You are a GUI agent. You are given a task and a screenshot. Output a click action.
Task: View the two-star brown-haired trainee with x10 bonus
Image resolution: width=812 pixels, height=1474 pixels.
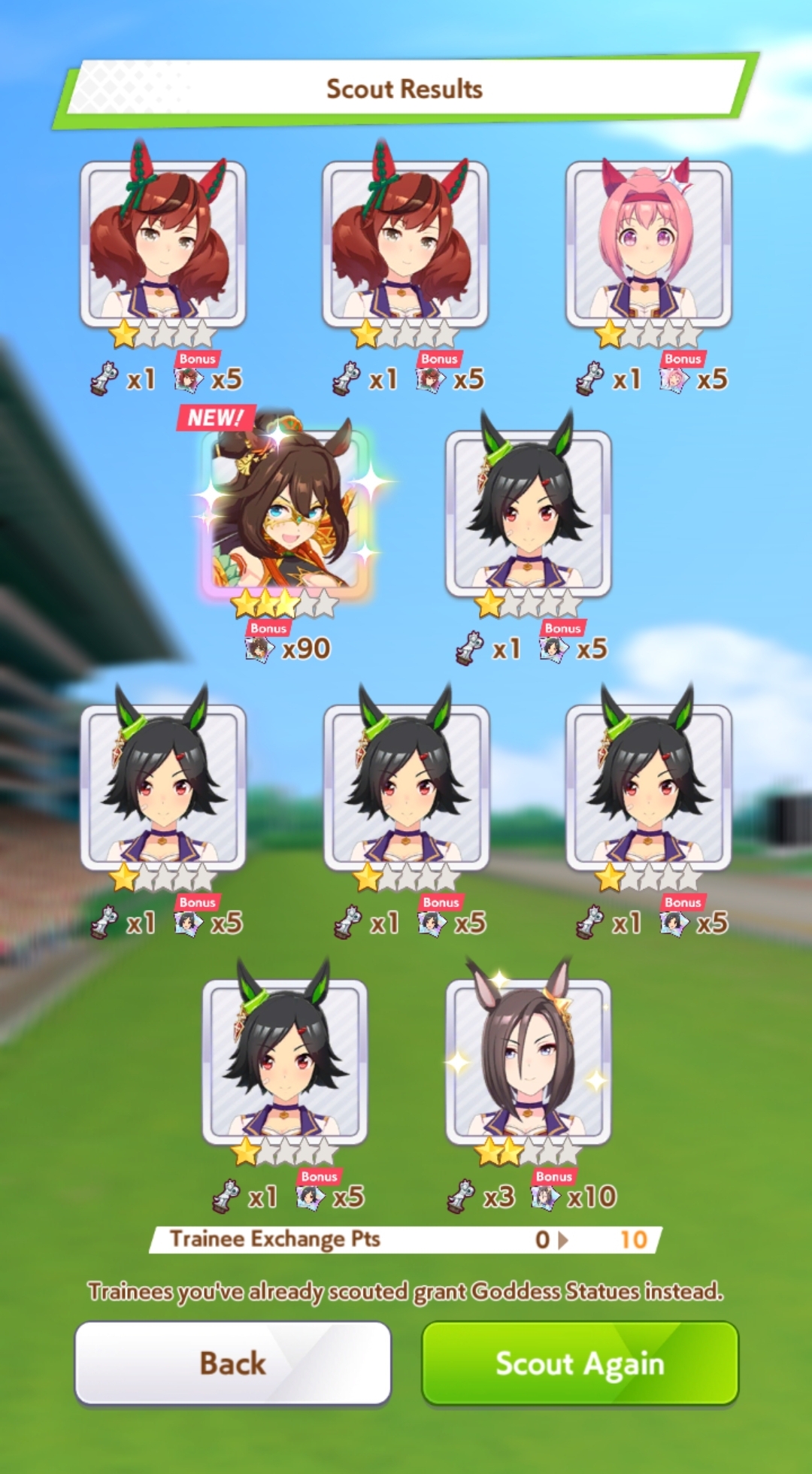click(529, 1062)
